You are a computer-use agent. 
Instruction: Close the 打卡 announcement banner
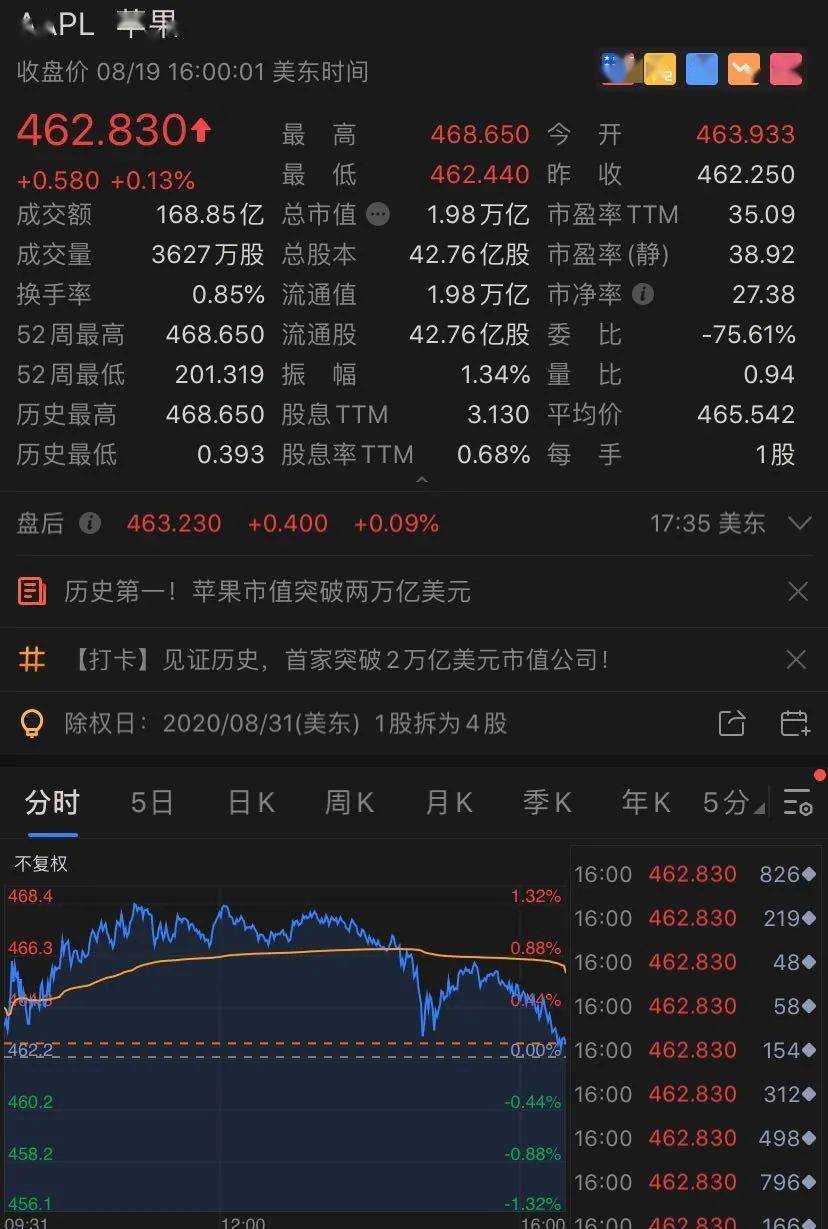(796, 659)
